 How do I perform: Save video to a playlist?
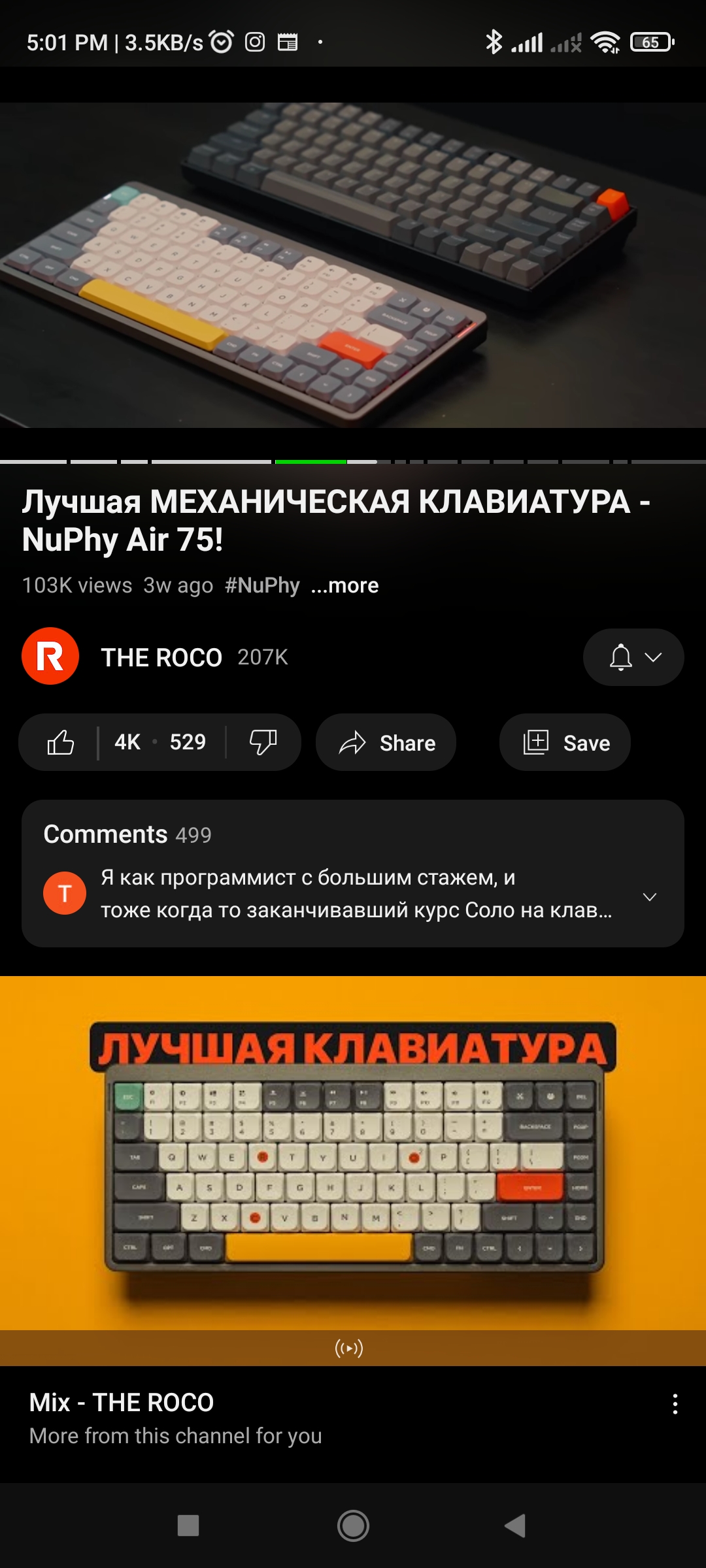(565, 743)
